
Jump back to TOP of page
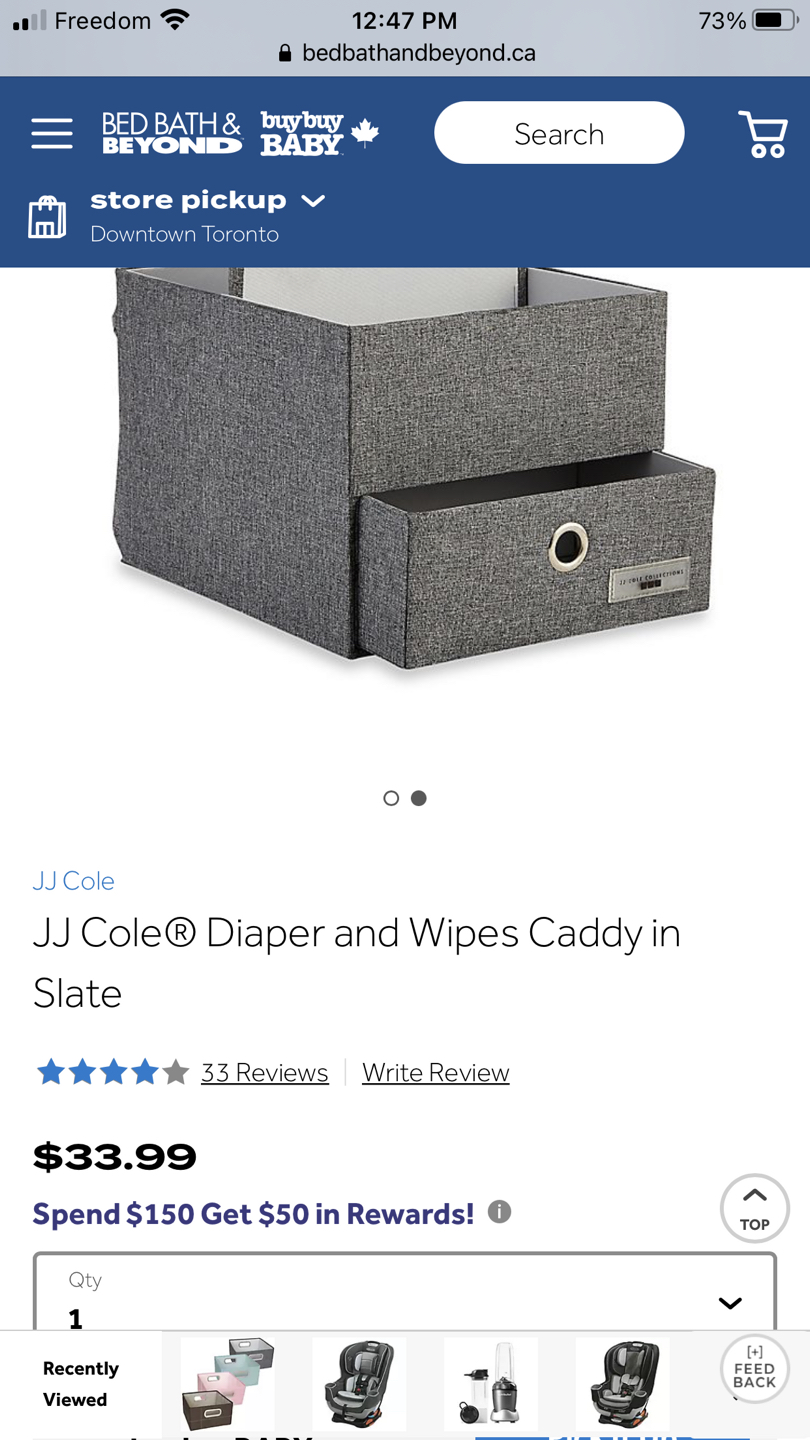[x=754, y=1208]
